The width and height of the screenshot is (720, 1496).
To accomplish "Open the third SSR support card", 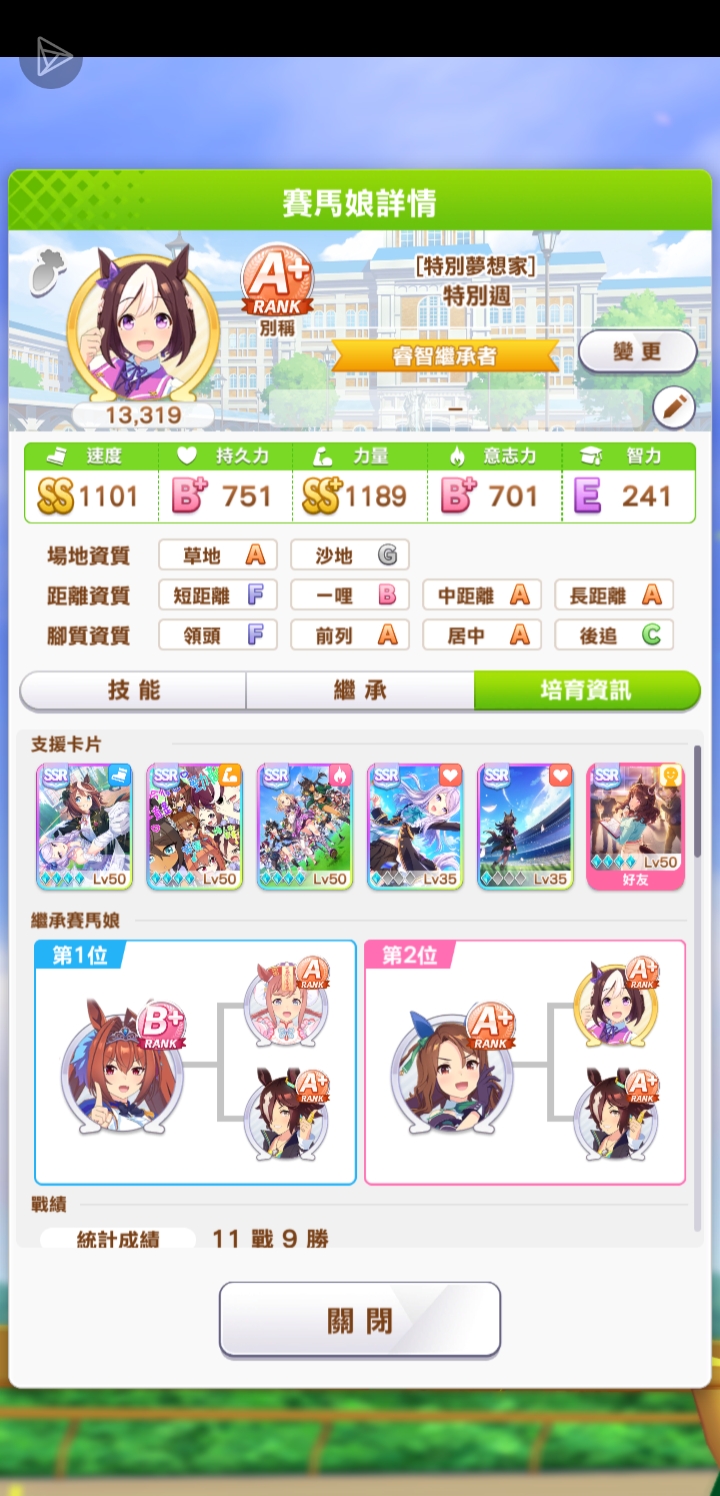I will click(x=304, y=826).
